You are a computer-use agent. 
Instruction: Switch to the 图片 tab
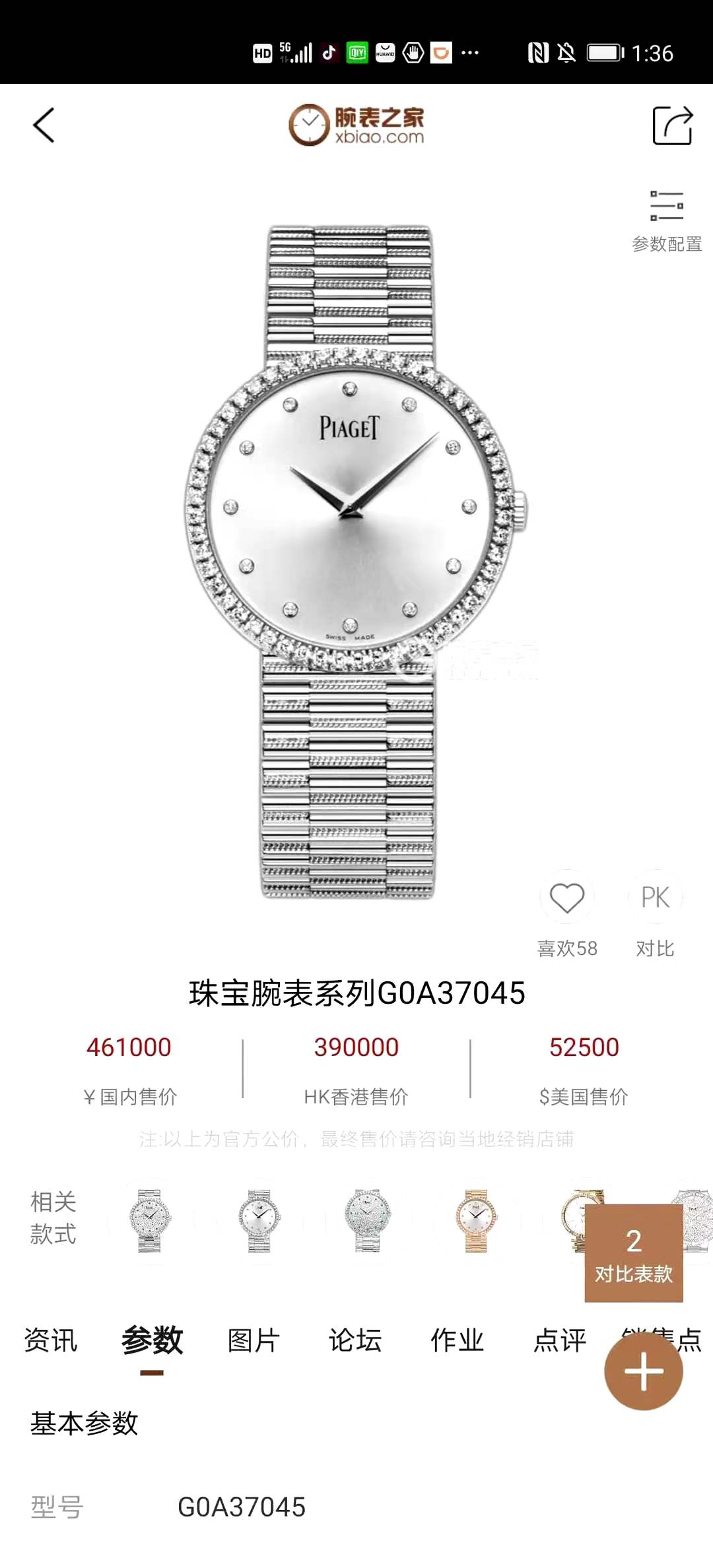(254, 1340)
